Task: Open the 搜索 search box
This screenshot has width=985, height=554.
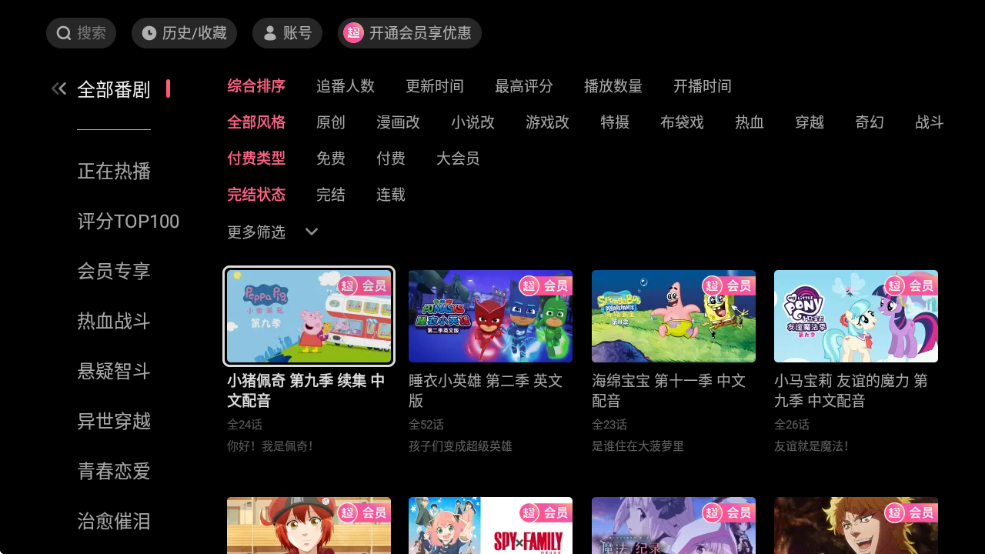Action: 81,33
